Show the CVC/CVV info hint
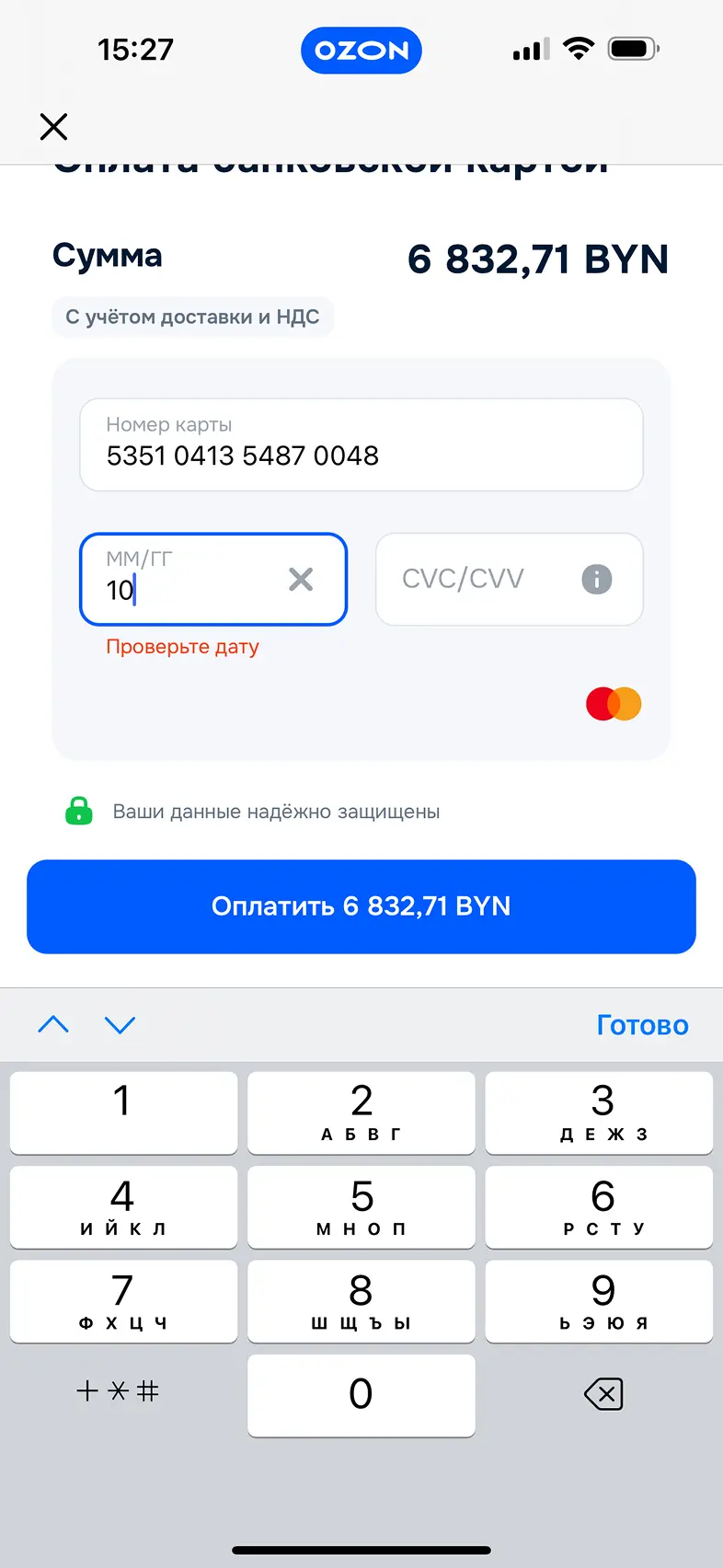The image size is (723, 1568). pyautogui.click(x=597, y=579)
